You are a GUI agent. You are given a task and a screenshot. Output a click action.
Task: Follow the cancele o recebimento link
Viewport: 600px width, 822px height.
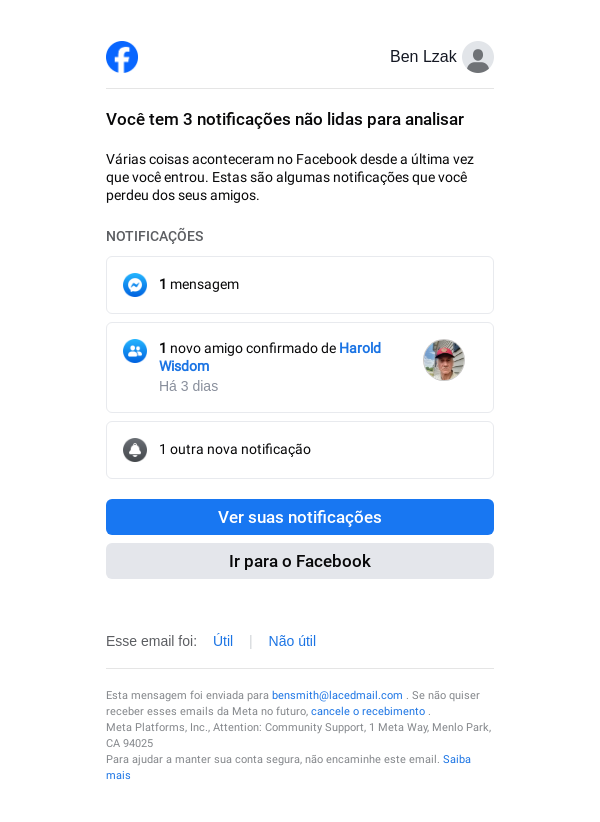click(x=368, y=711)
